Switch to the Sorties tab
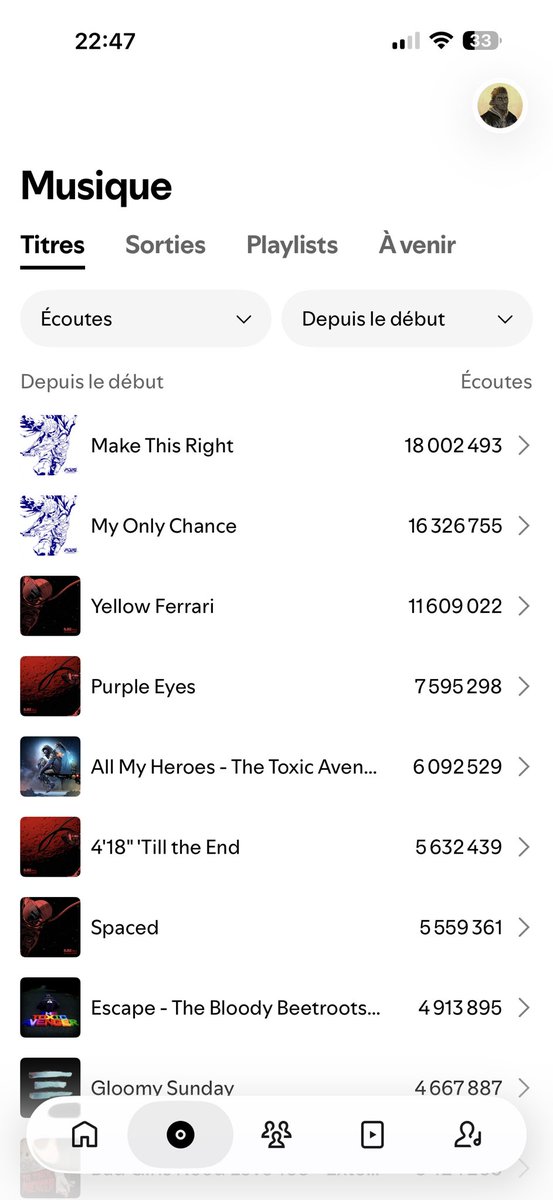This screenshot has height=1200, width=553. click(x=165, y=245)
